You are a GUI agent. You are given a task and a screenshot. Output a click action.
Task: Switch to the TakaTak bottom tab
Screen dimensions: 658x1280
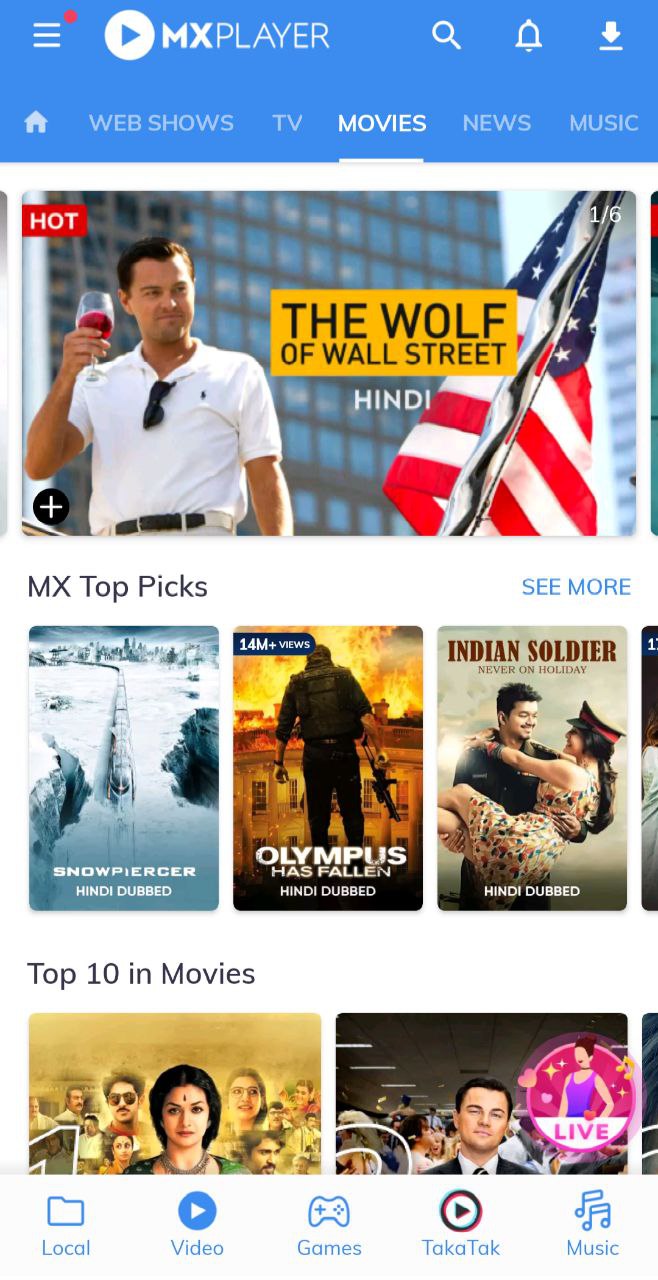point(461,1226)
